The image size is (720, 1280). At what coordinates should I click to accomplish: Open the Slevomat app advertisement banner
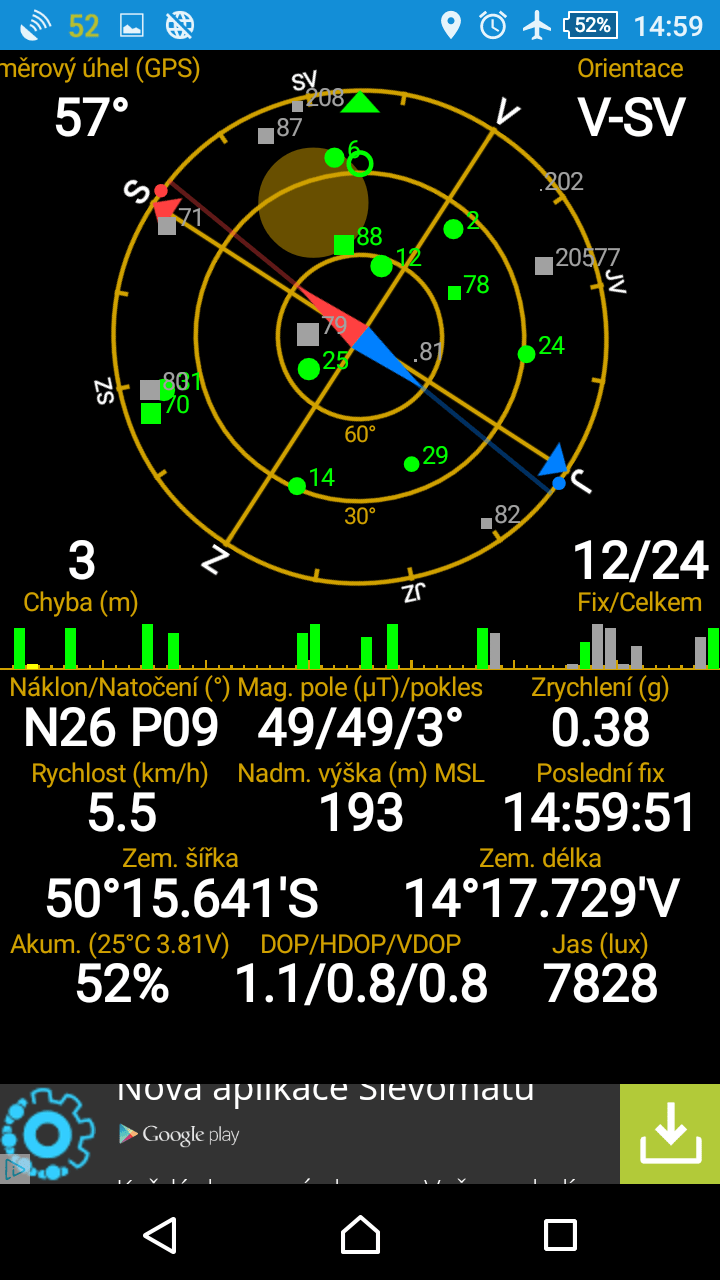point(360,1134)
